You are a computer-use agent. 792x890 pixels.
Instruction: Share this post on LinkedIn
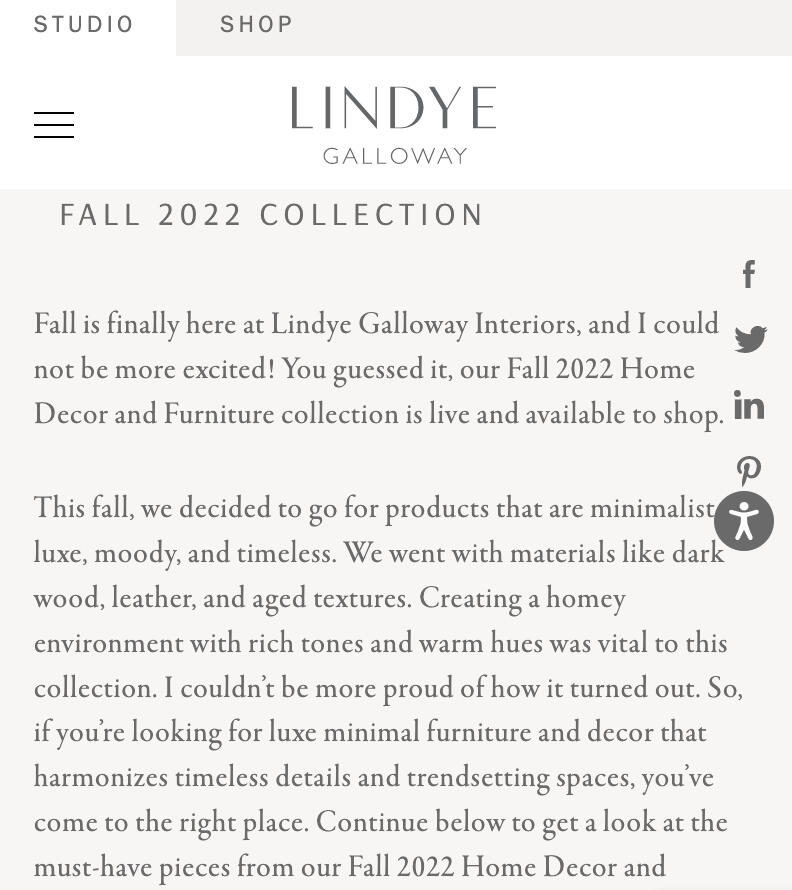749,405
